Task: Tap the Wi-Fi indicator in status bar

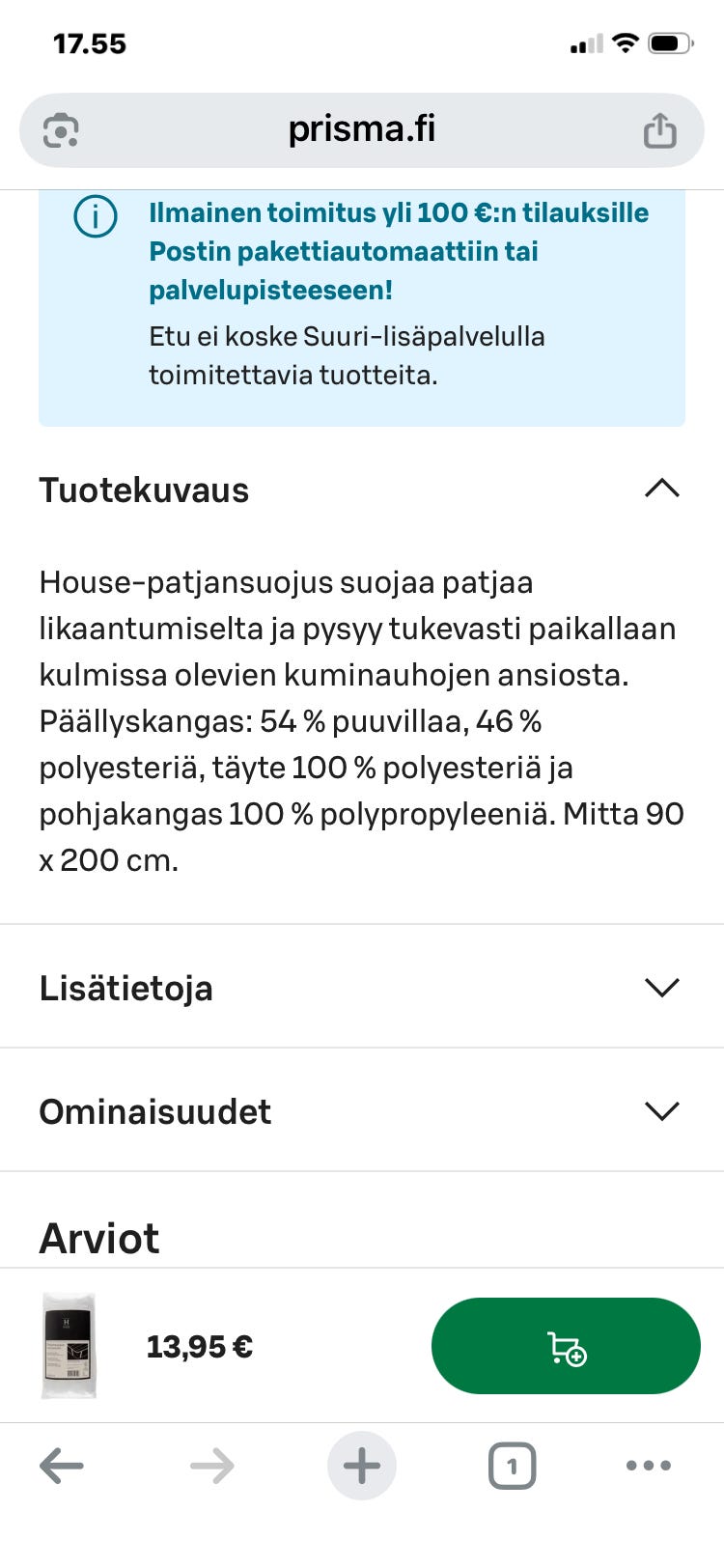Action: click(626, 42)
